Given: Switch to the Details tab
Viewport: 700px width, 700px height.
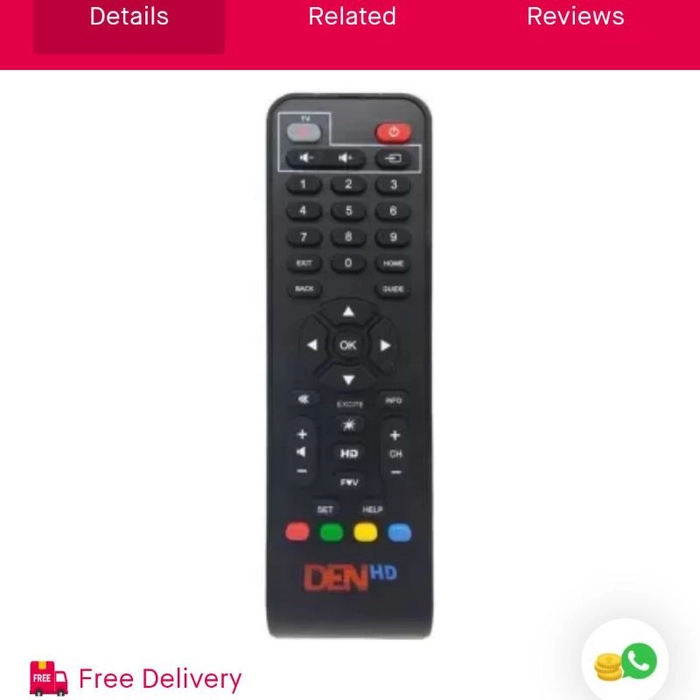Looking at the screenshot, I should click(129, 18).
